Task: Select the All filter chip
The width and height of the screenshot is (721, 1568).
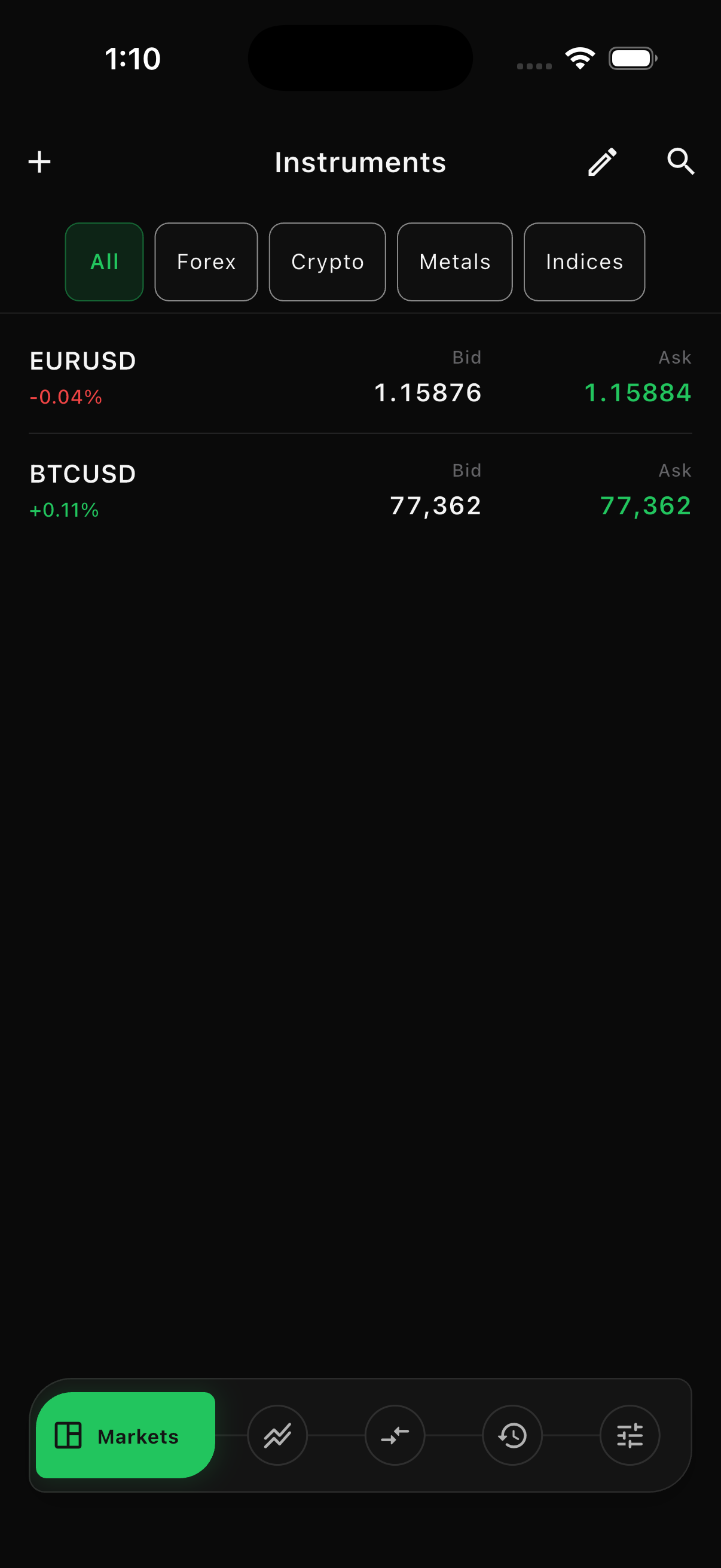Action: coord(104,262)
